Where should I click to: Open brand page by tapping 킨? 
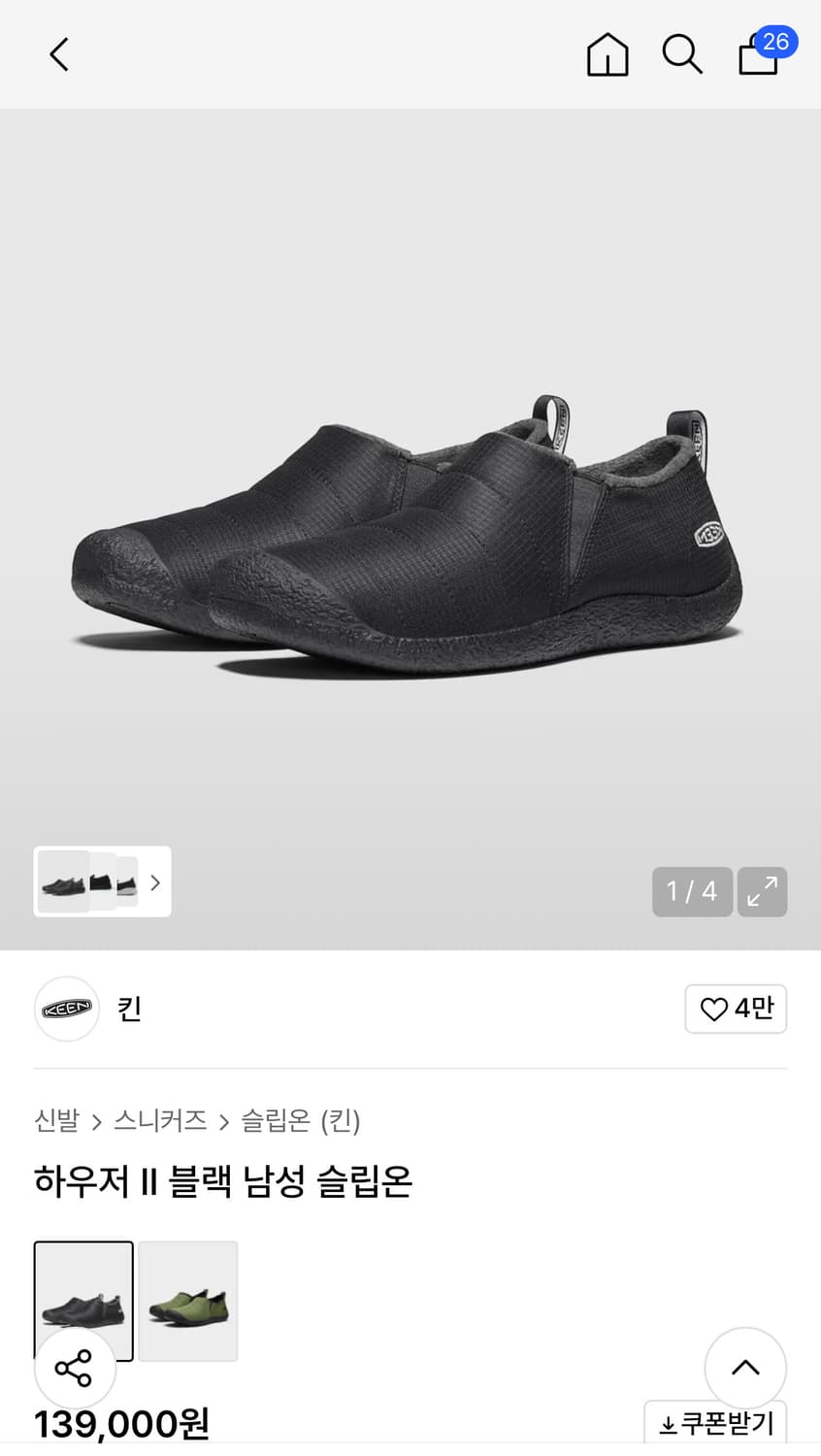coord(129,1009)
